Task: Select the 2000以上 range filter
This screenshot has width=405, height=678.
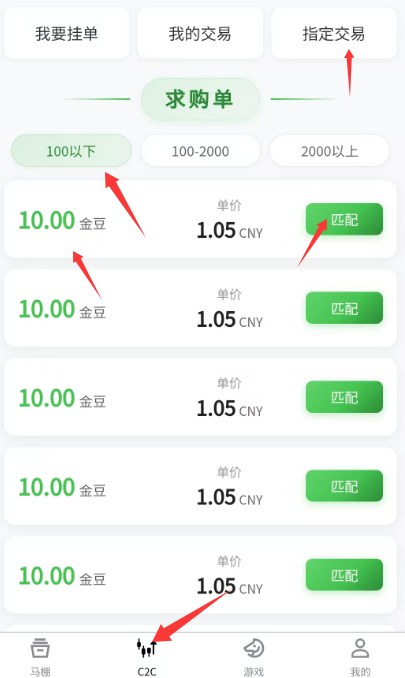Action: point(329,151)
